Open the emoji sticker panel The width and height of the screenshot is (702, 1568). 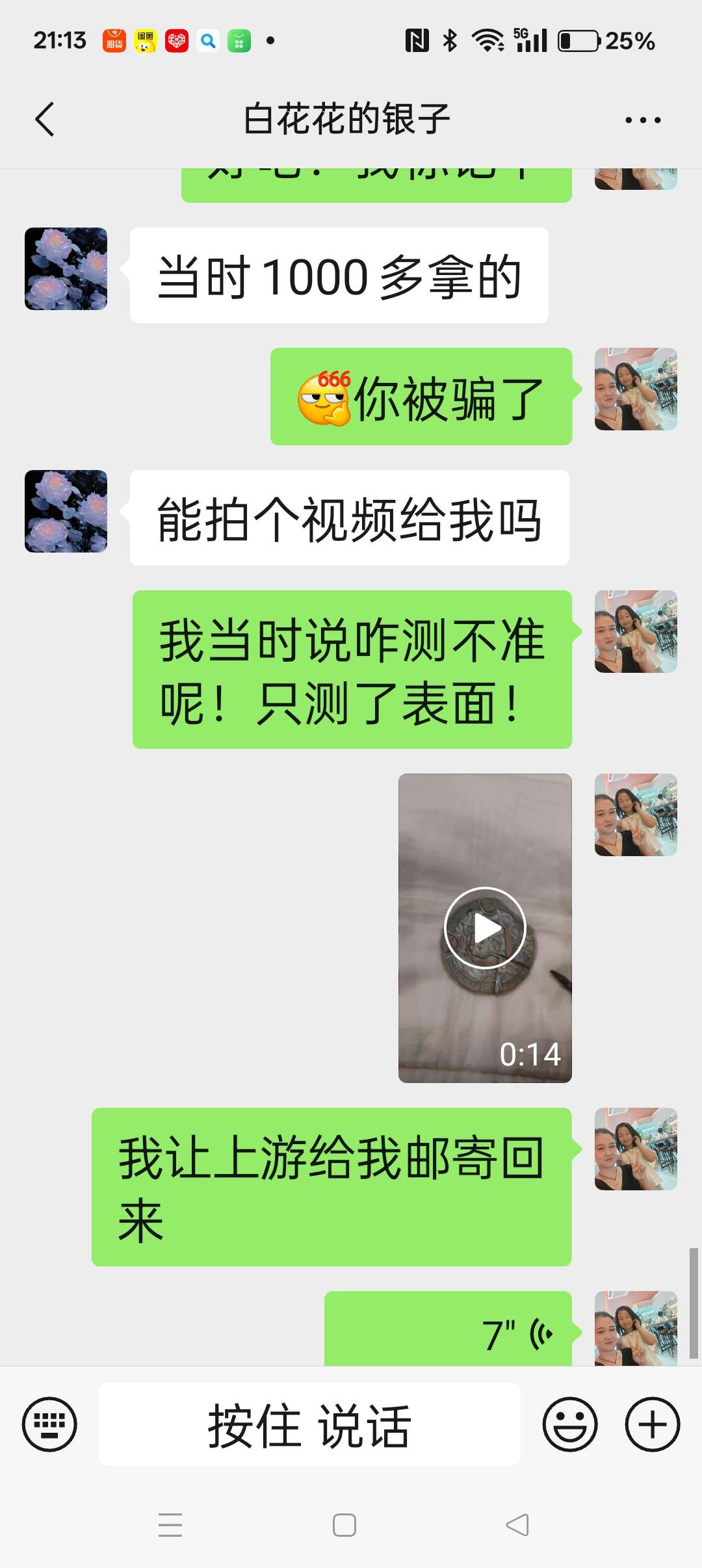tap(570, 1424)
